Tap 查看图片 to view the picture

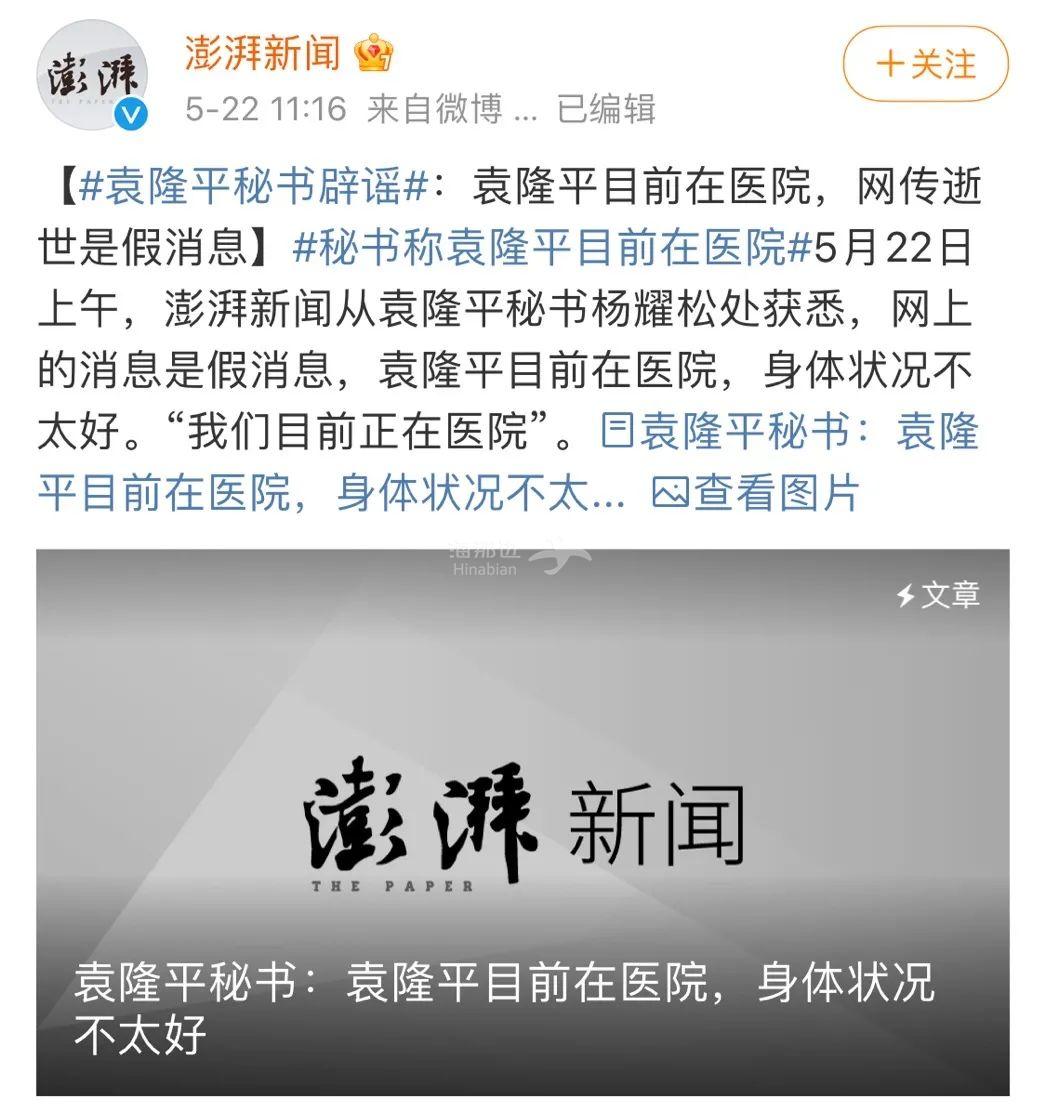pyautogui.click(x=756, y=493)
